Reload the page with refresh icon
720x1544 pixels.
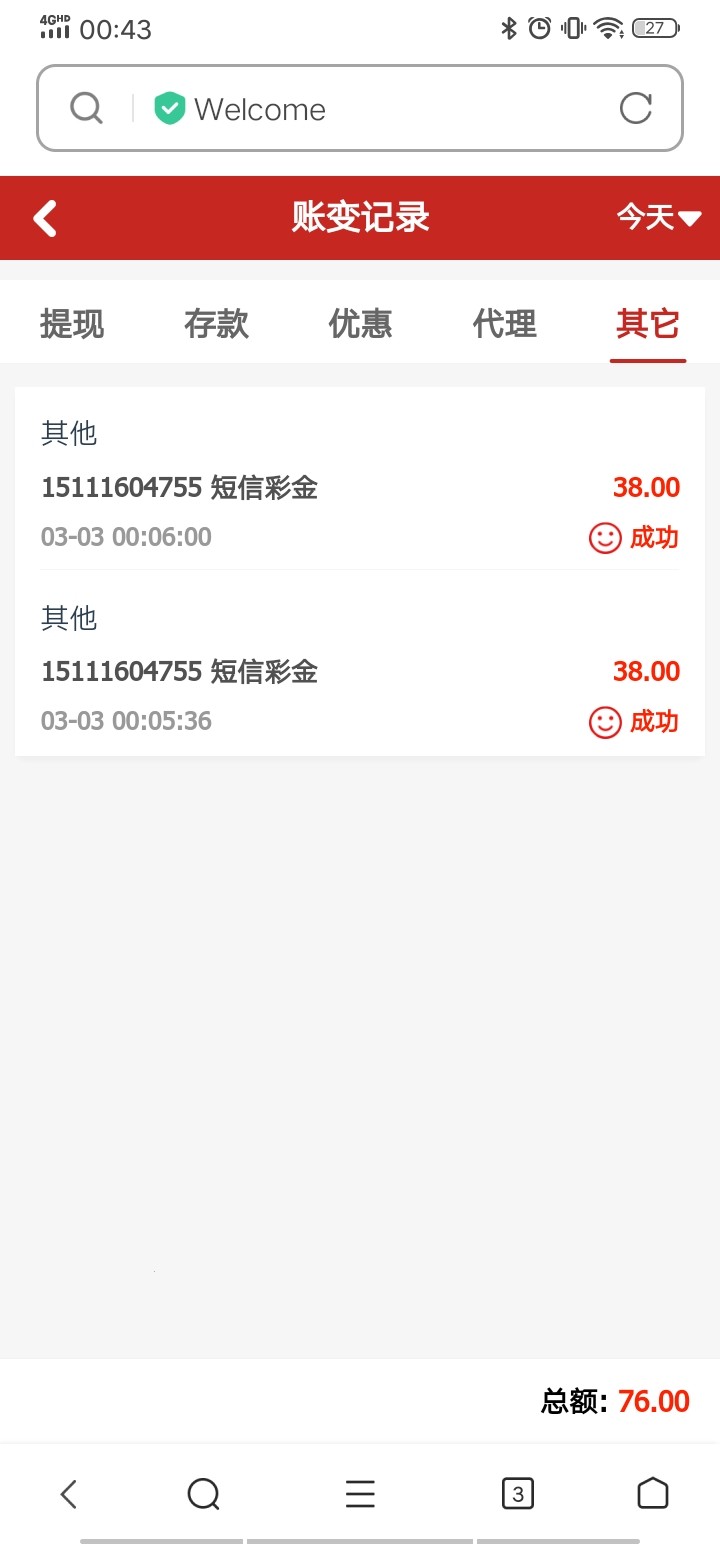coord(636,108)
